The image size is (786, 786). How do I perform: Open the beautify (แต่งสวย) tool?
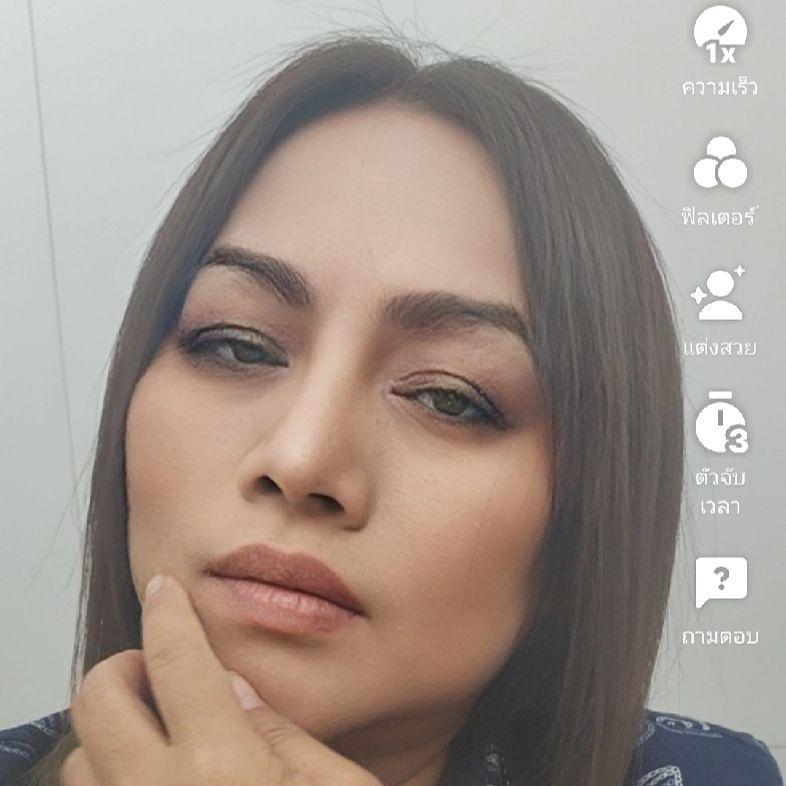coord(720,293)
